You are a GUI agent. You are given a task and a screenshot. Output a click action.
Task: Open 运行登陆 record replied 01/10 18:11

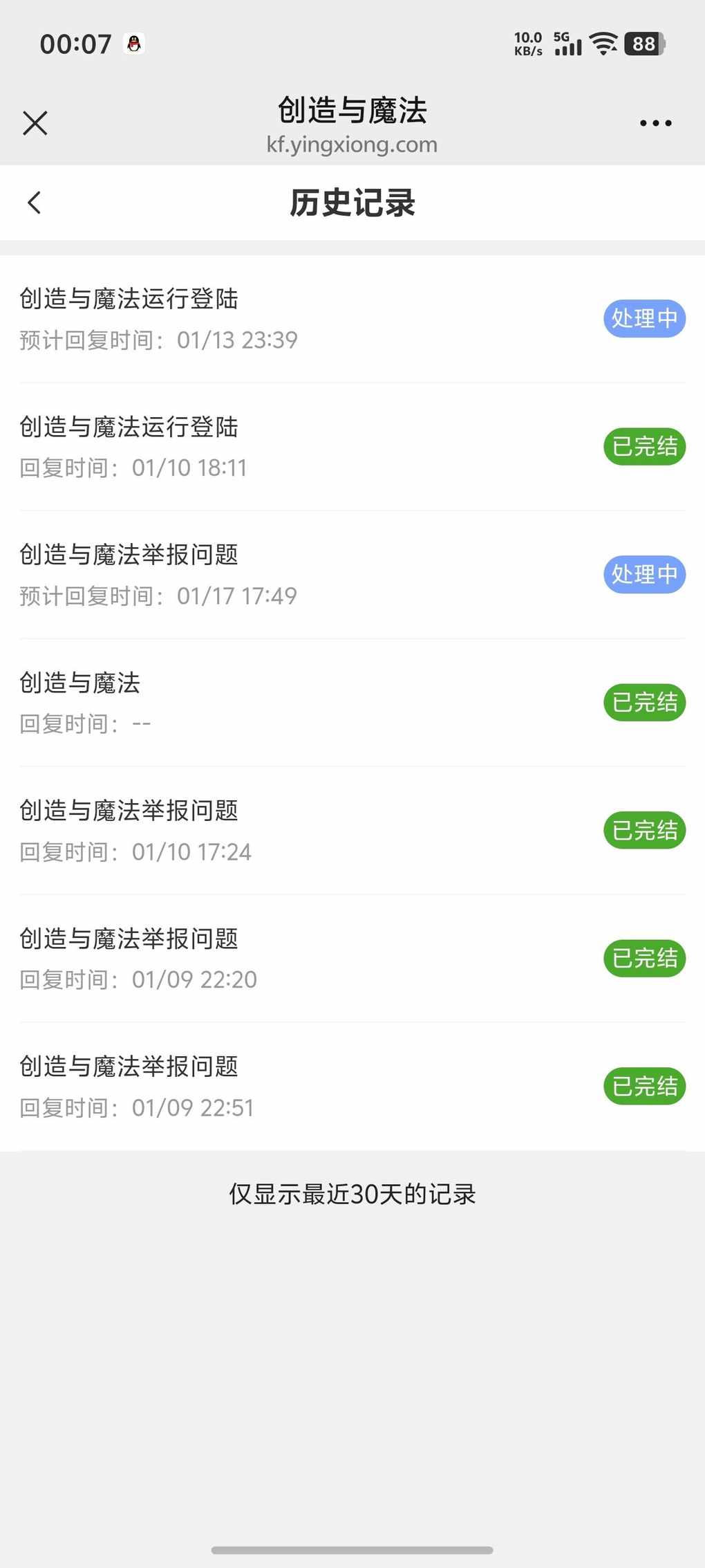[x=352, y=447]
